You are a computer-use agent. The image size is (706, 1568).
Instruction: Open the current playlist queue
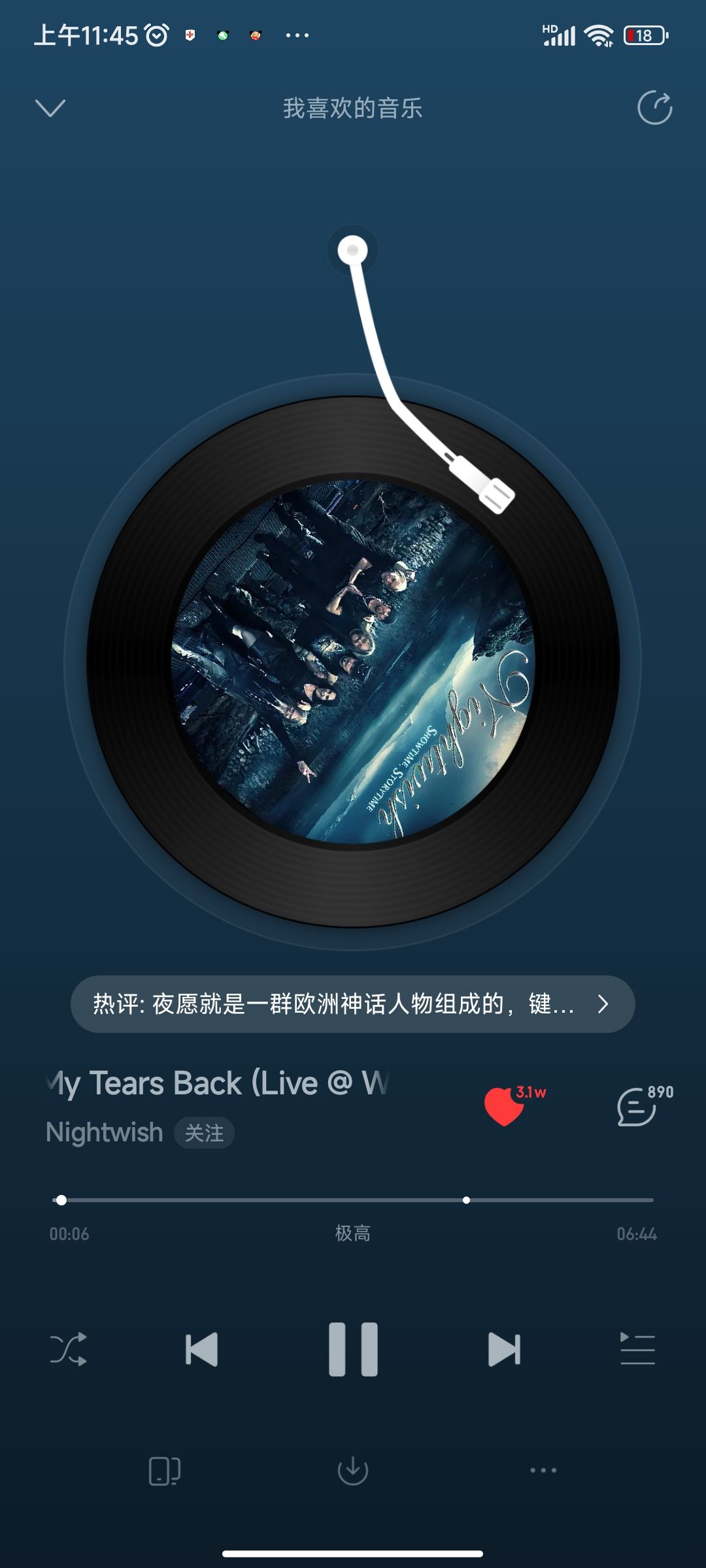click(x=637, y=1349)
